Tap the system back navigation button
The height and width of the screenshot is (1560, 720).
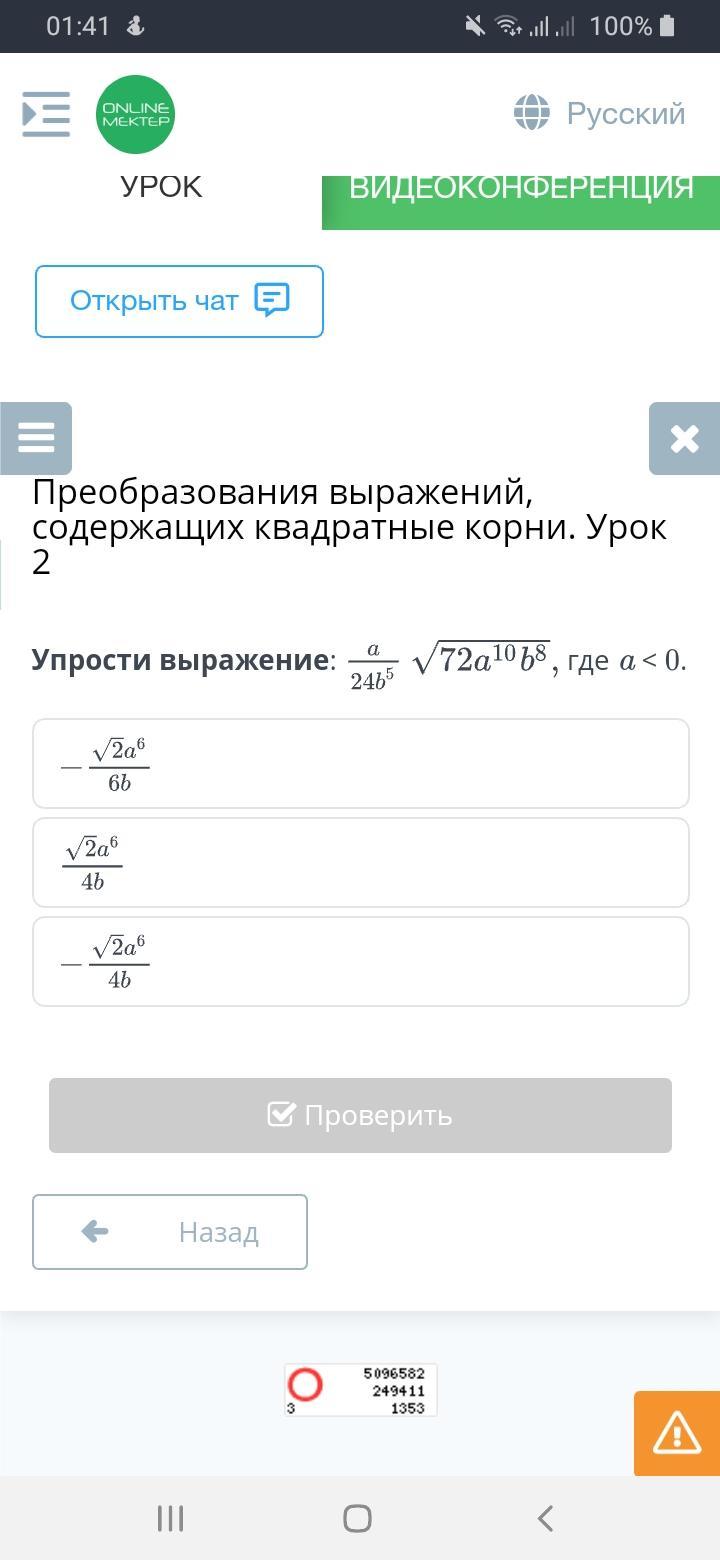tap(545, 1518)
